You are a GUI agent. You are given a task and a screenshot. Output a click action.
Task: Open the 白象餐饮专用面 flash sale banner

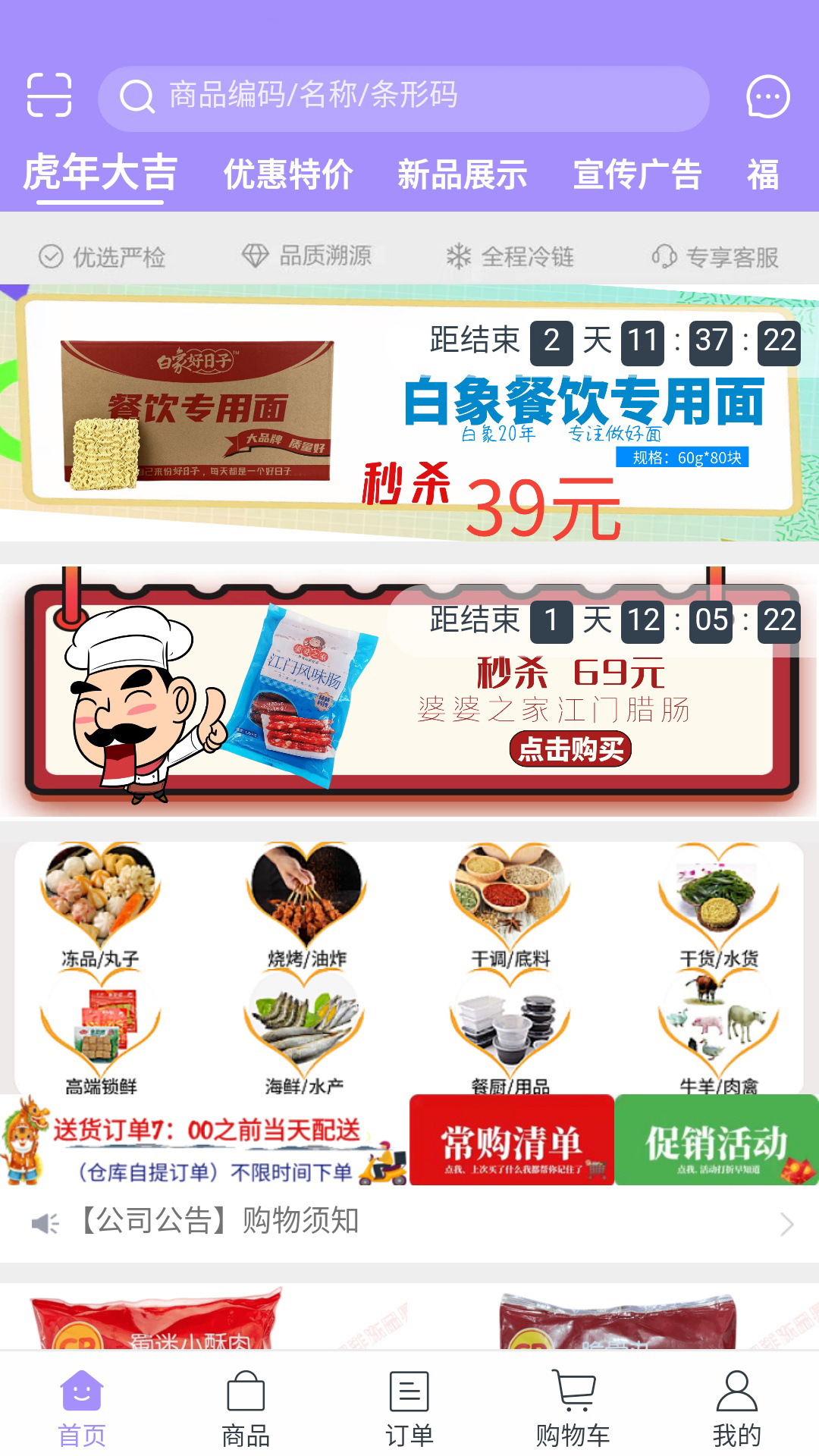click(x=409, y=413)
